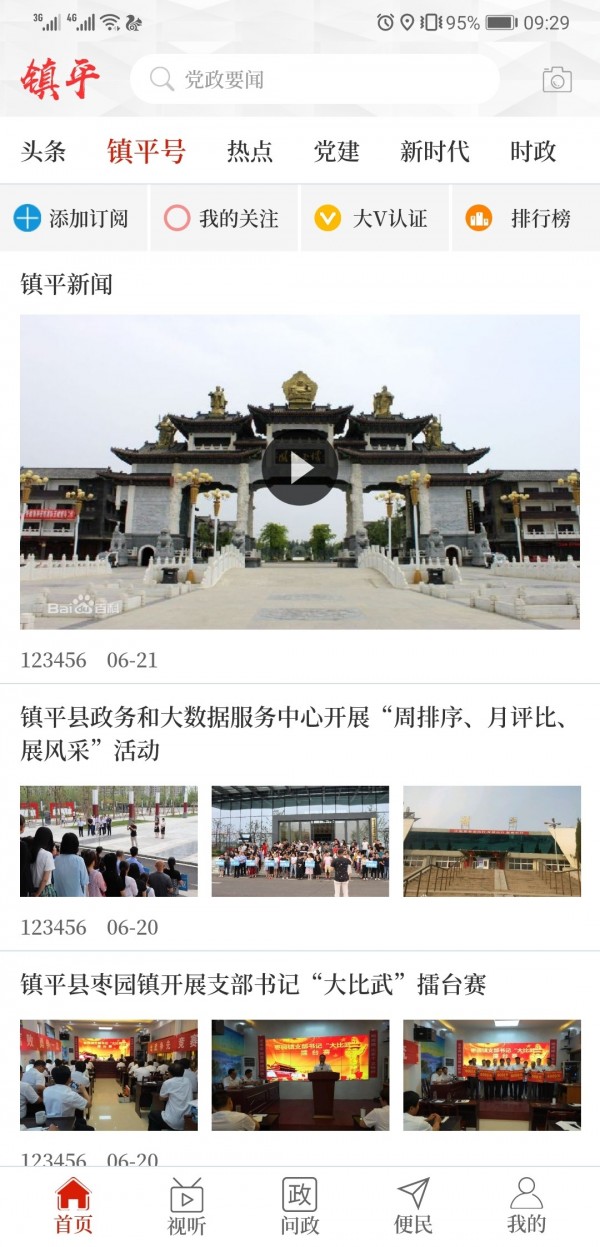
Task: Open the 党政要闻 search box
Action: [315, 80]
